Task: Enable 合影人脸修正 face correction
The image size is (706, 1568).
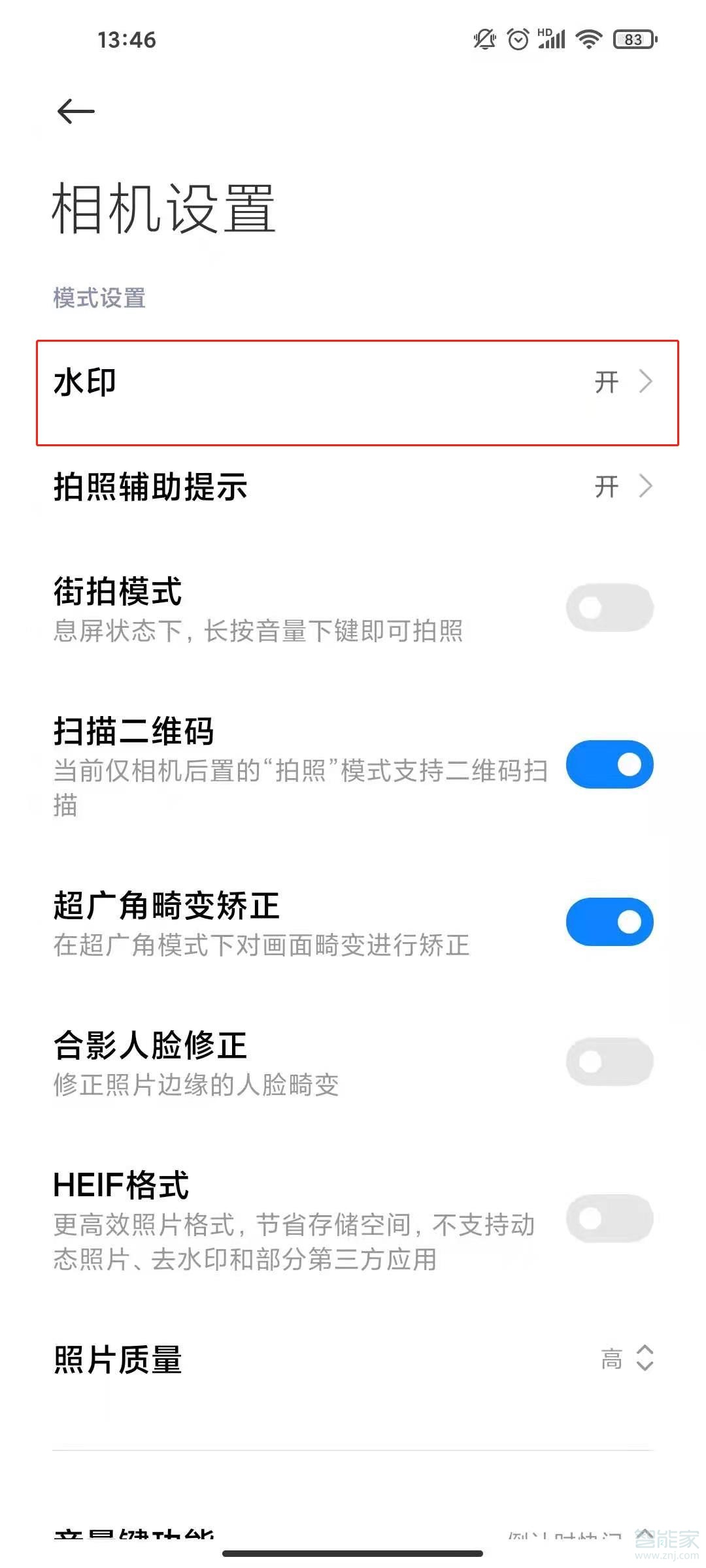Action: tap(609, 1061)
